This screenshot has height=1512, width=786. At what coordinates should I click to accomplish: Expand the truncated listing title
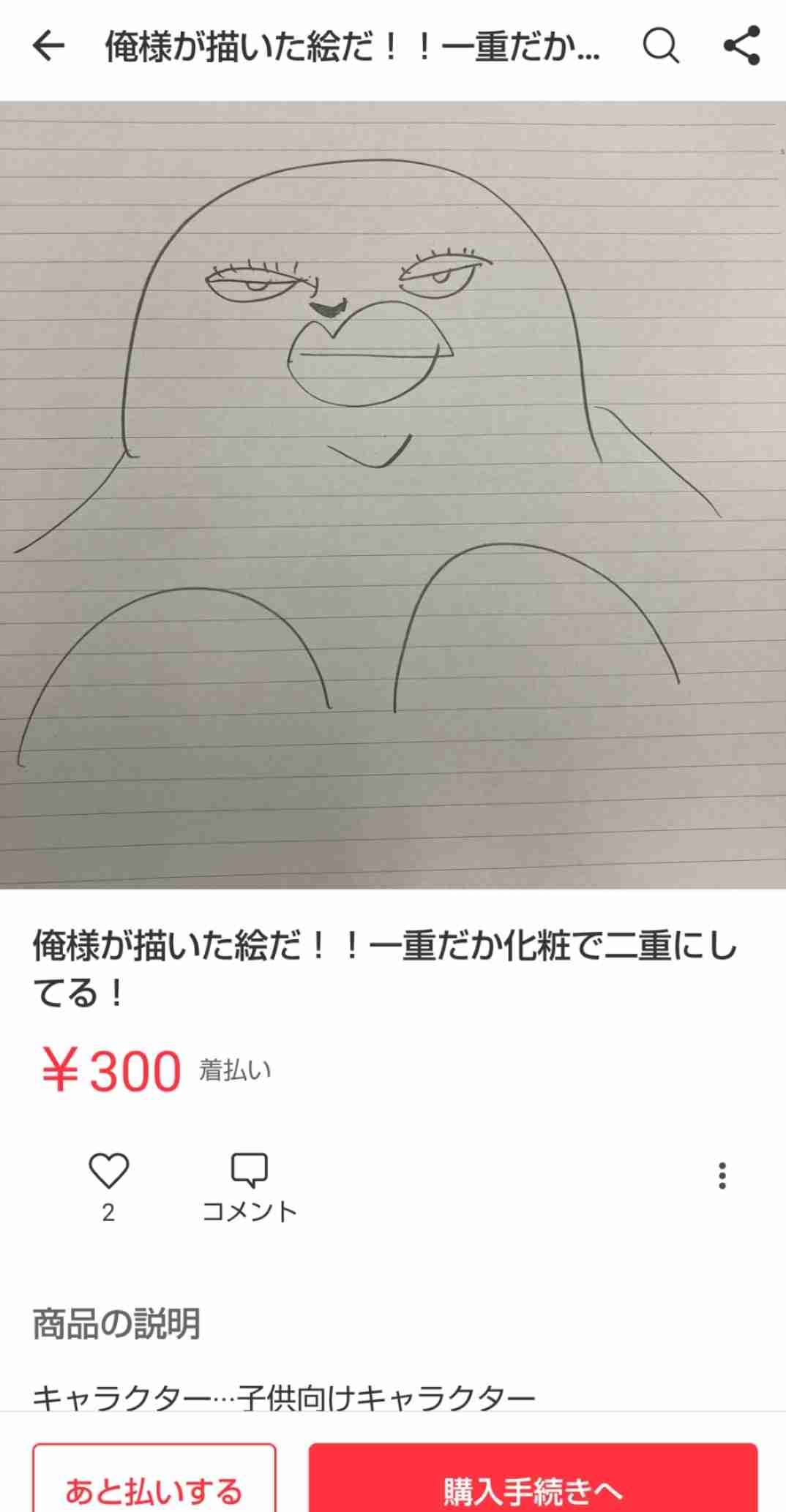(x=351, y=46)
